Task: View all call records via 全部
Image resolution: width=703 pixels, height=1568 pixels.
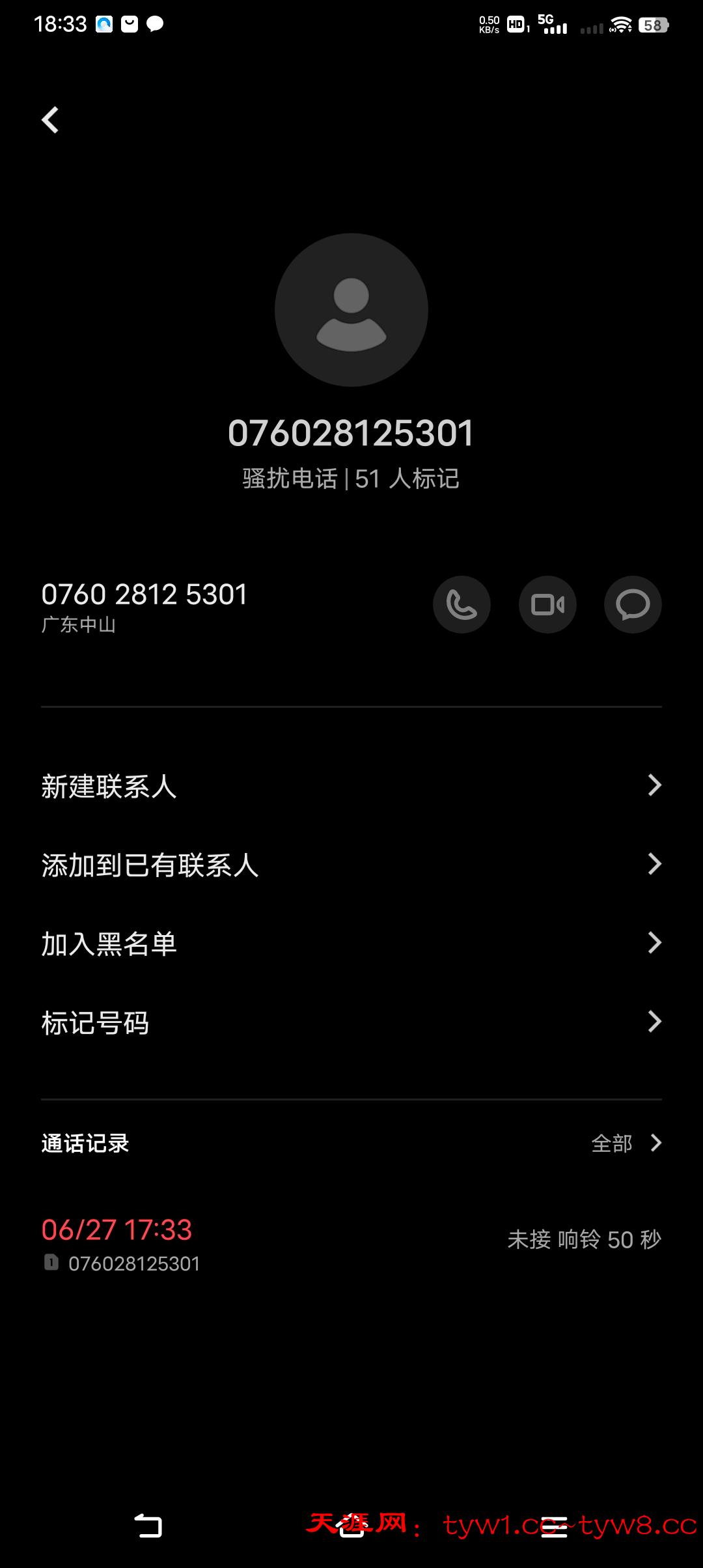Action: (625, 1143)
